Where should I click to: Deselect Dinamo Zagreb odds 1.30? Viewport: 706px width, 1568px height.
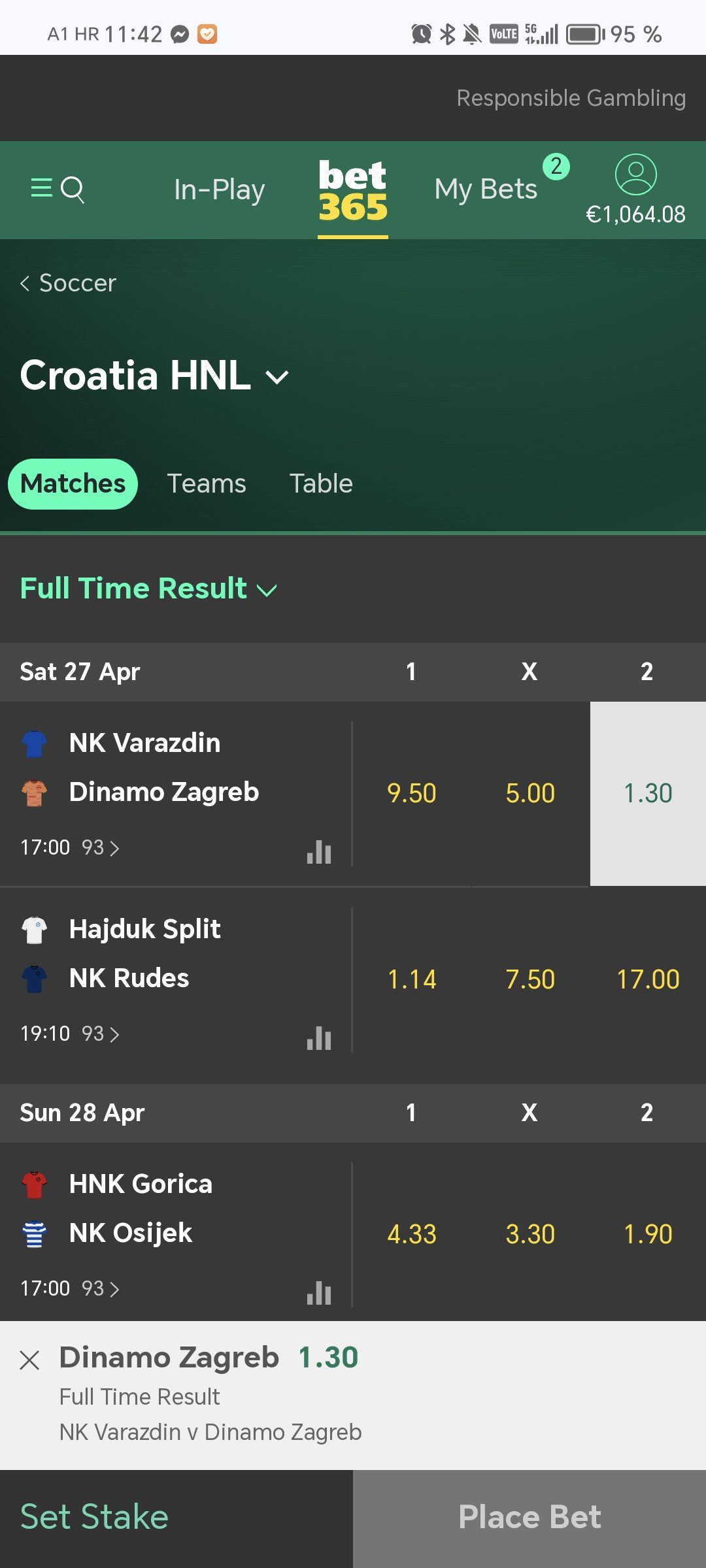[648, 794]
